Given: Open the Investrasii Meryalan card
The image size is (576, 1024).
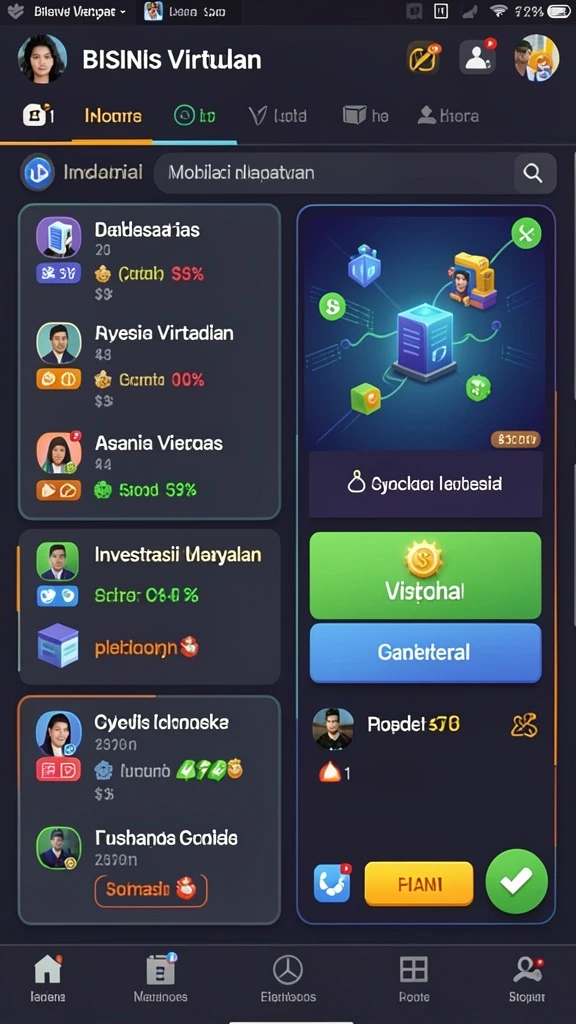Looking at the screenshot, I should pyautogui.click(x=150, y=606).
